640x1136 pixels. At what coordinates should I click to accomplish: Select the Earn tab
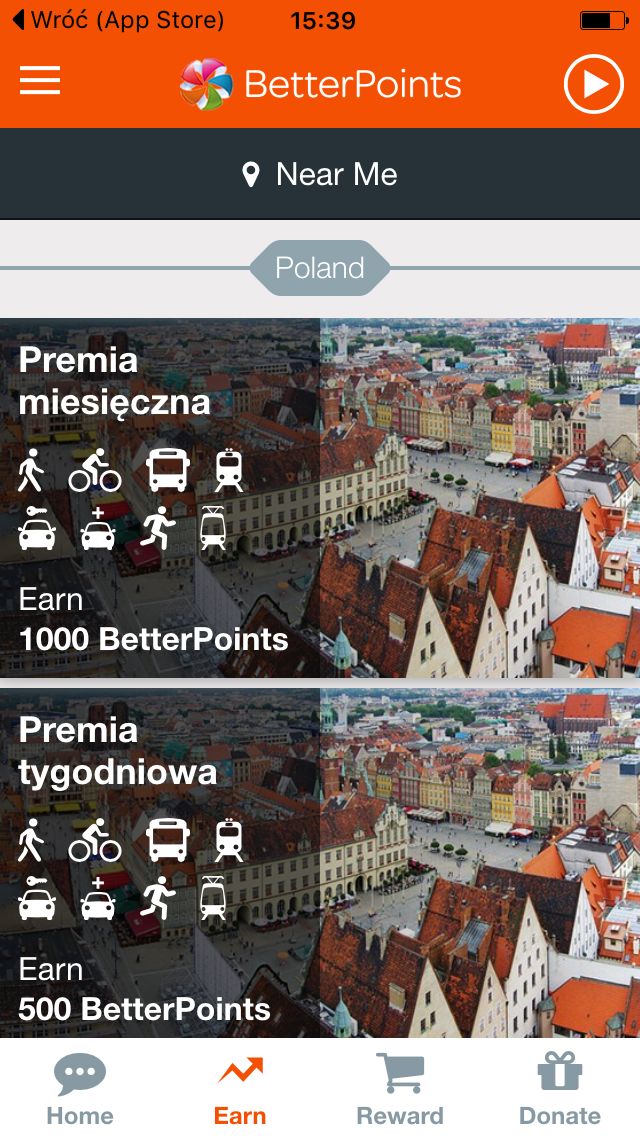tap(240, 1089)
